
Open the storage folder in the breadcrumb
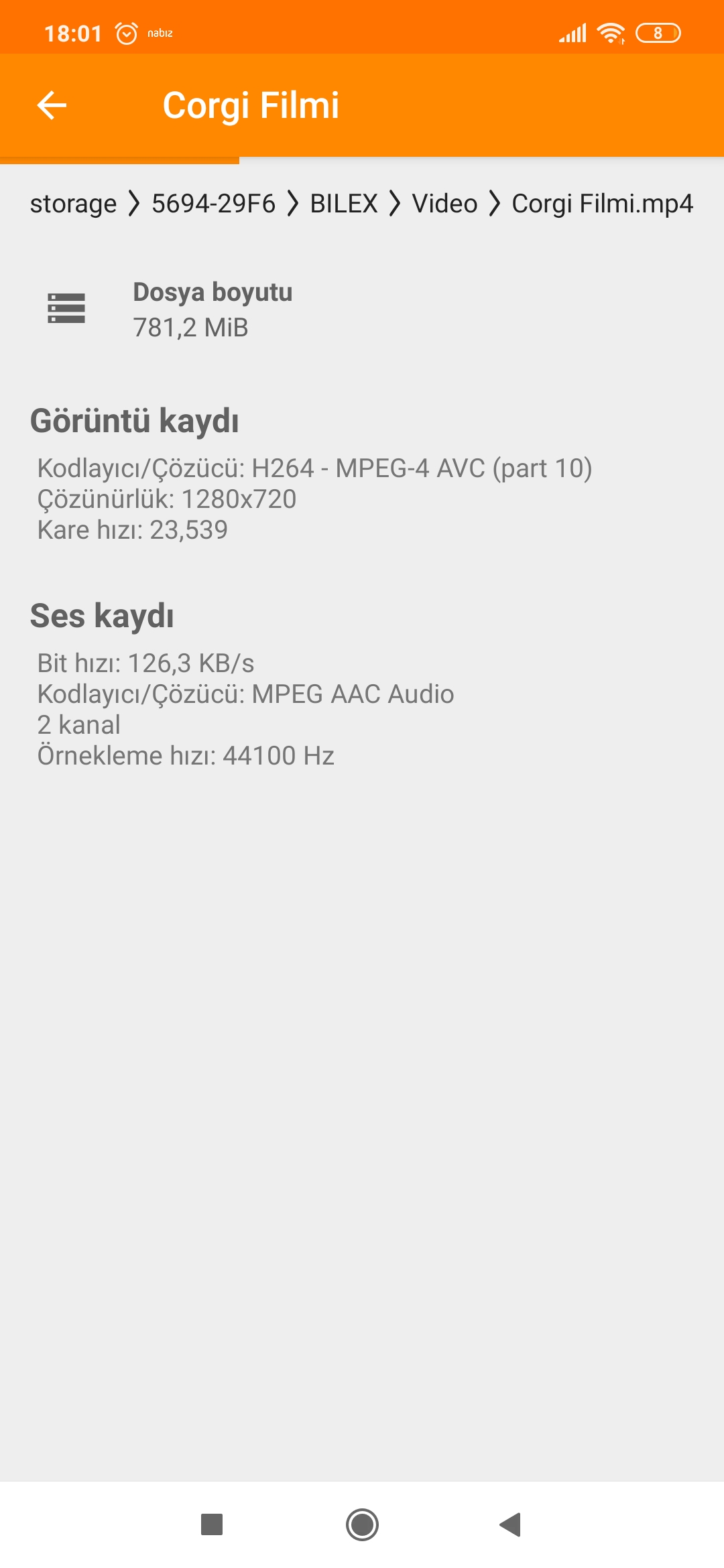coord(73,204)
